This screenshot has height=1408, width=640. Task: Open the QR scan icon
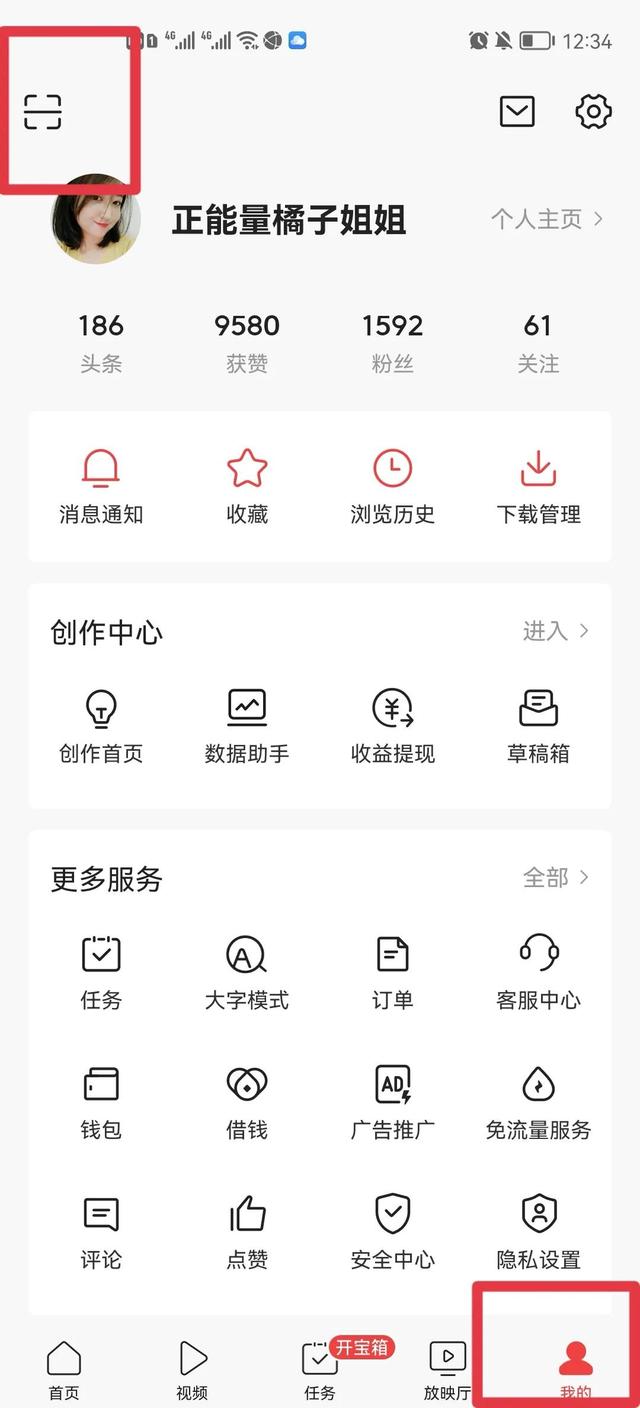click(43, 112)
